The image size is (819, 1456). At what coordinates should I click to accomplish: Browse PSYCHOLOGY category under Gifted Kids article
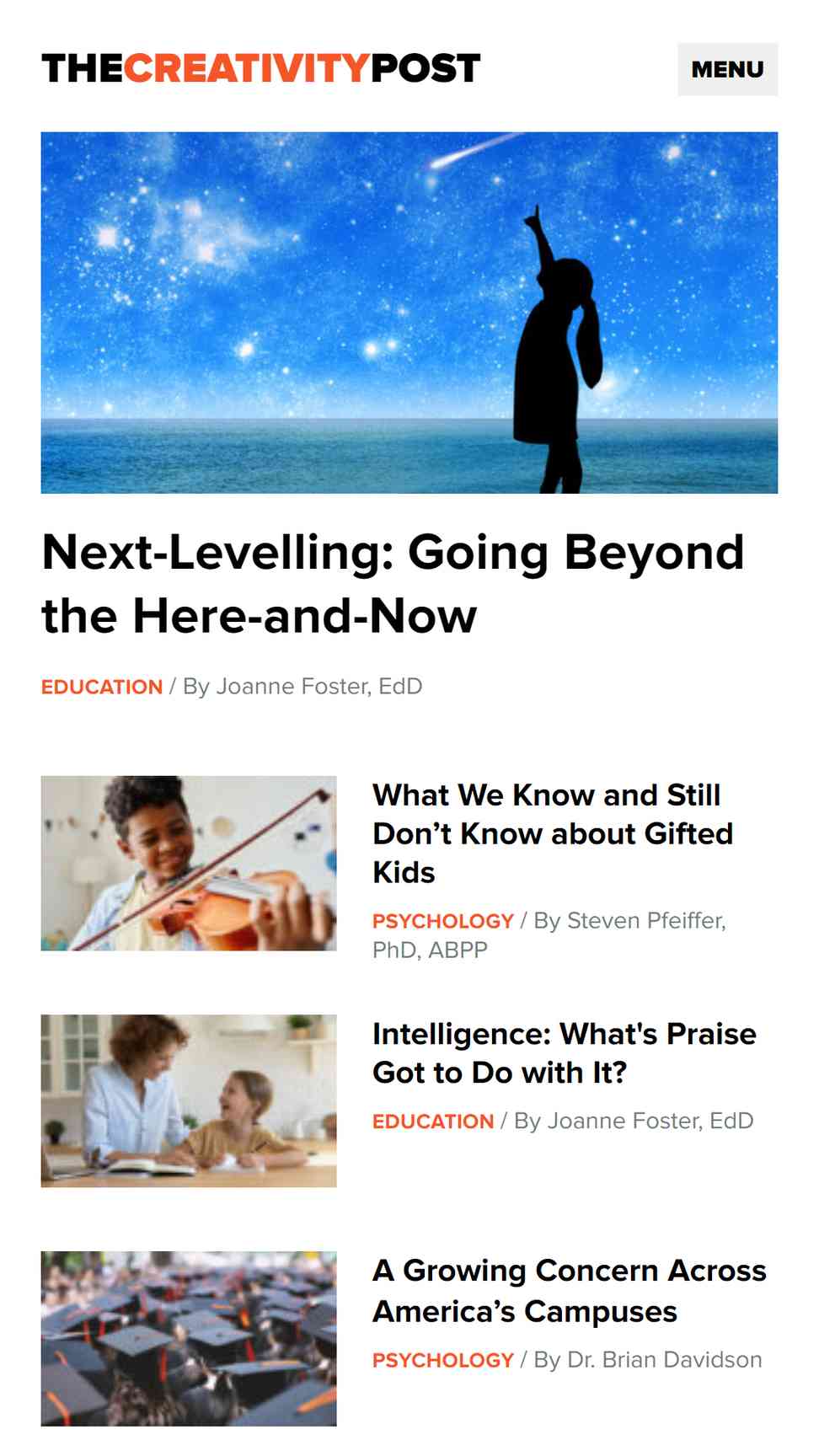442,921
